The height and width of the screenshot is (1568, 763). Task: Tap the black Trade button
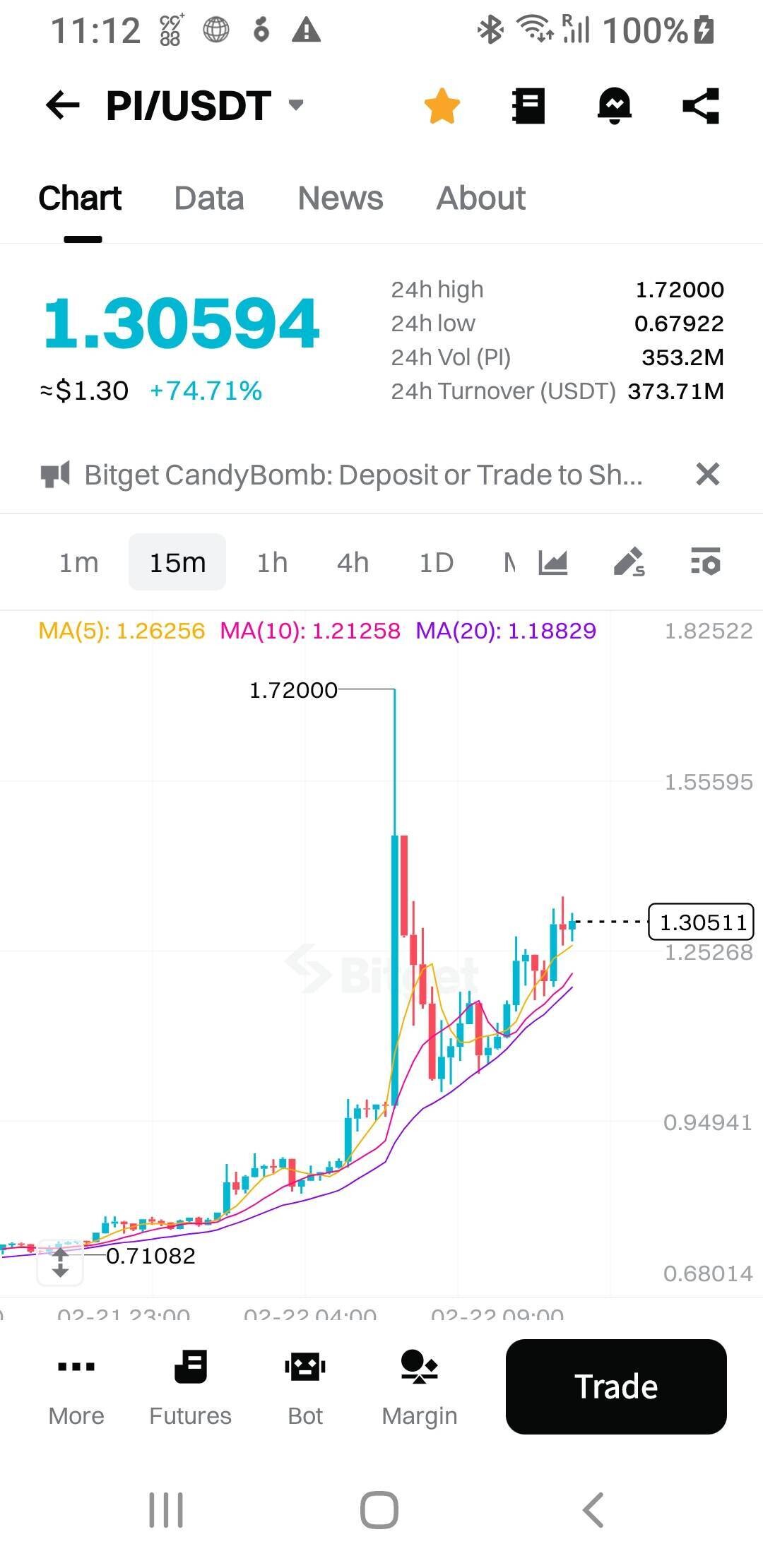tap(616, 1386)
